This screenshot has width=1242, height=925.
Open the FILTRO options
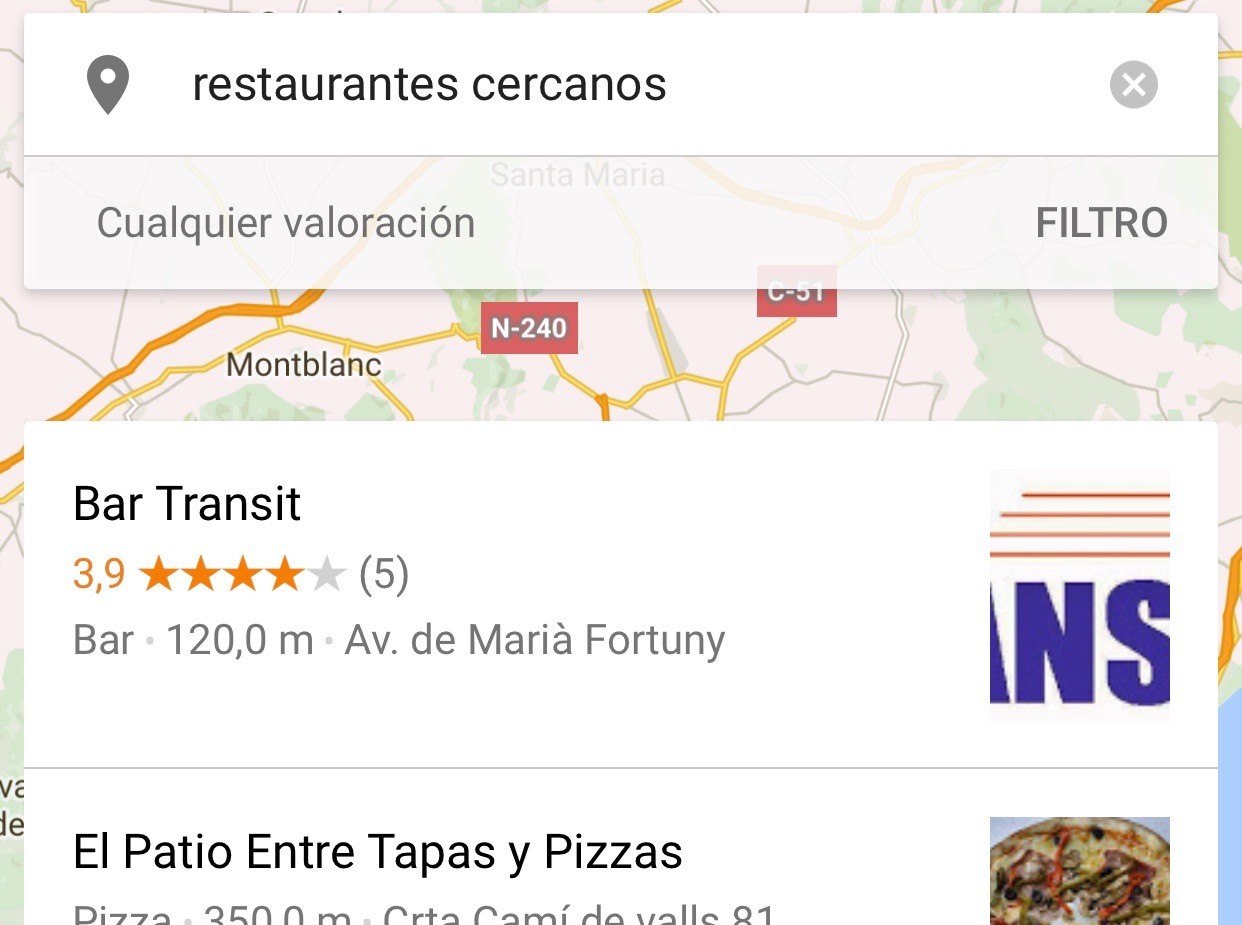(x=1101, y=223)
